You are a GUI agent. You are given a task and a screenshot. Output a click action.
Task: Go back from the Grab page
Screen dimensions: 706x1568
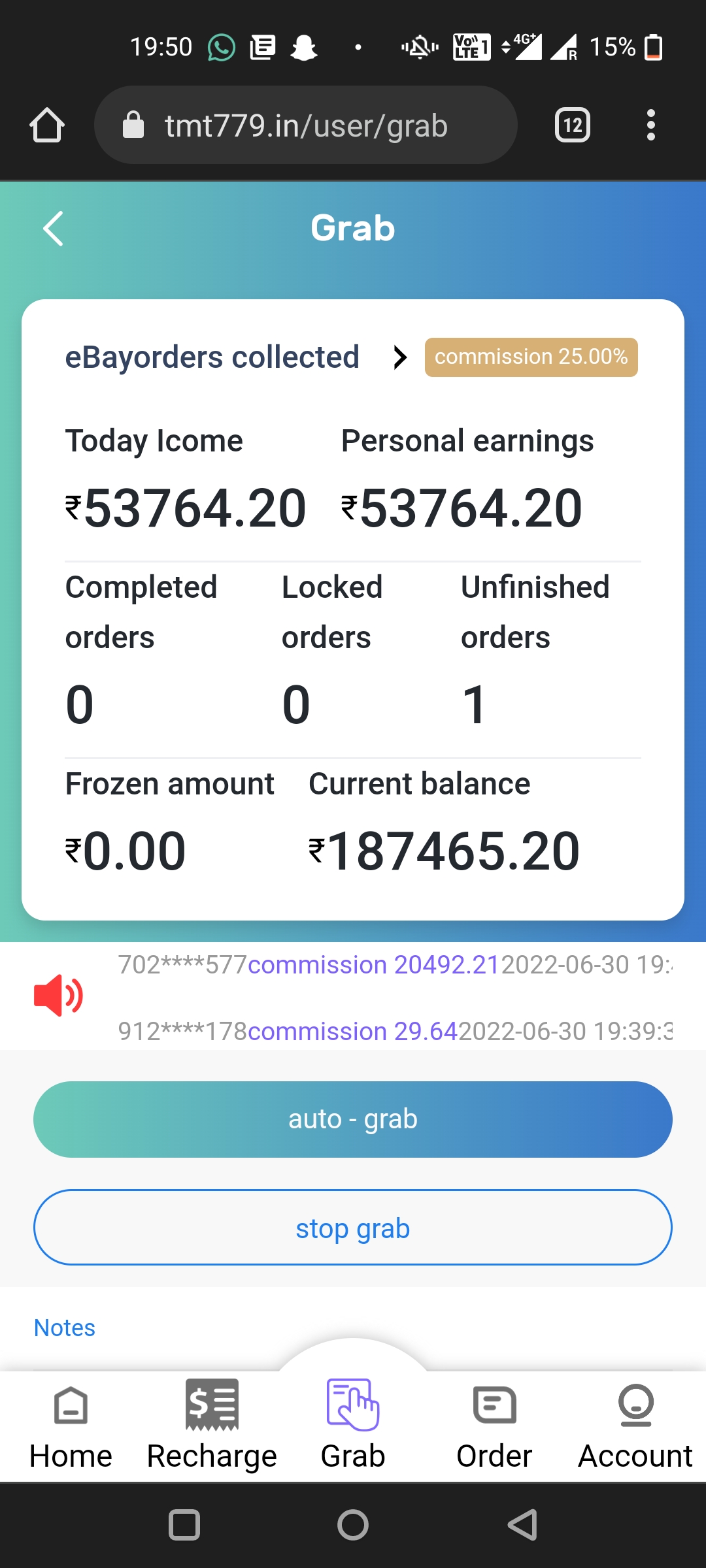54,229
